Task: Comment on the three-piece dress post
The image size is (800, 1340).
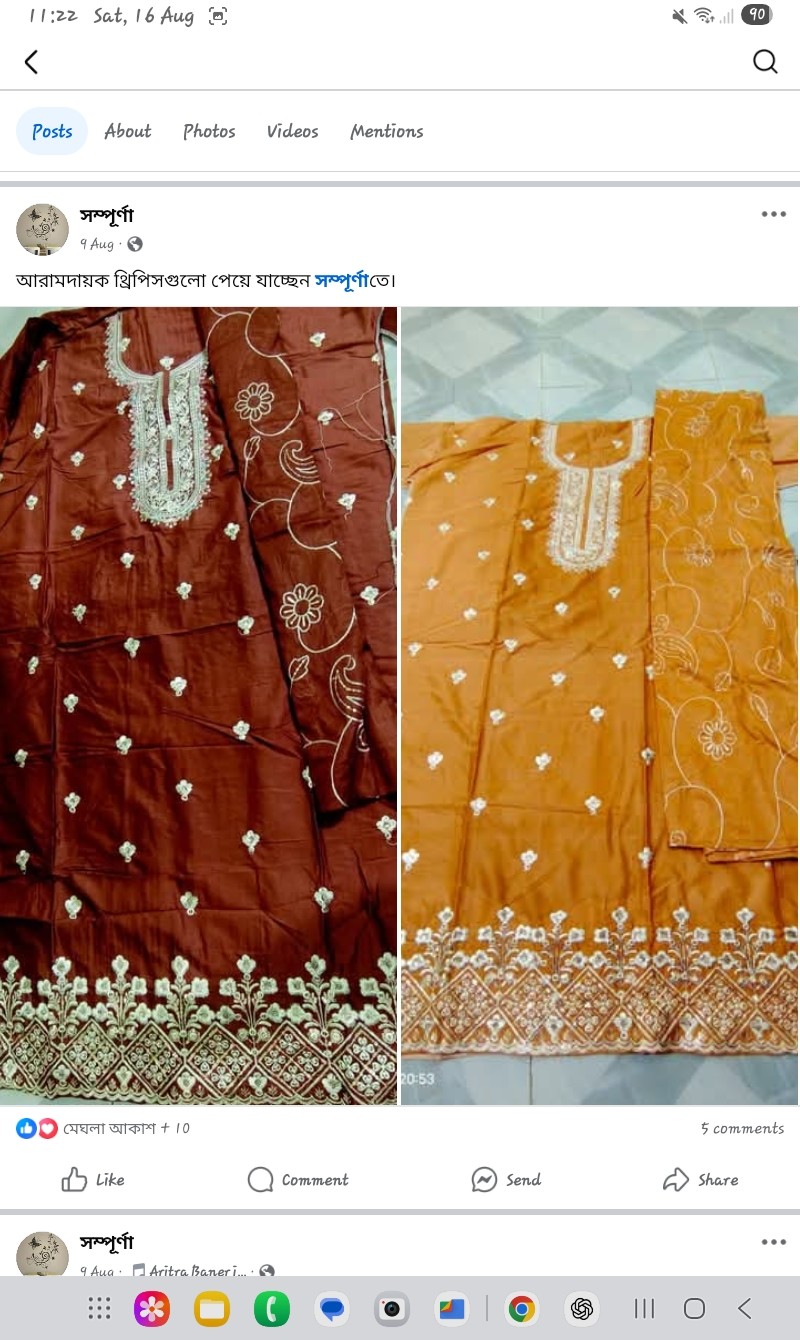Action: [x=298, y=1180]
